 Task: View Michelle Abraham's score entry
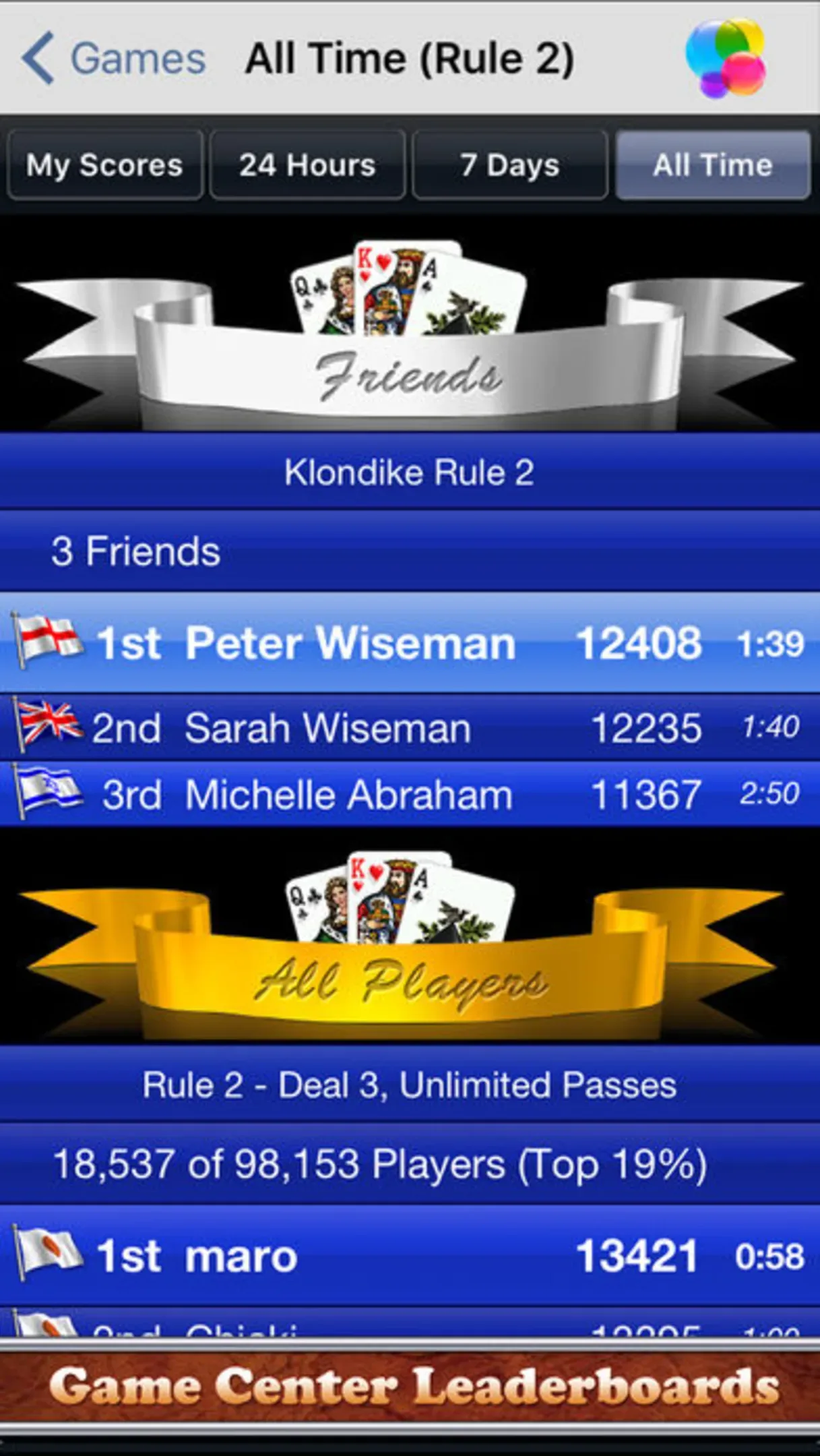(410, 794)
